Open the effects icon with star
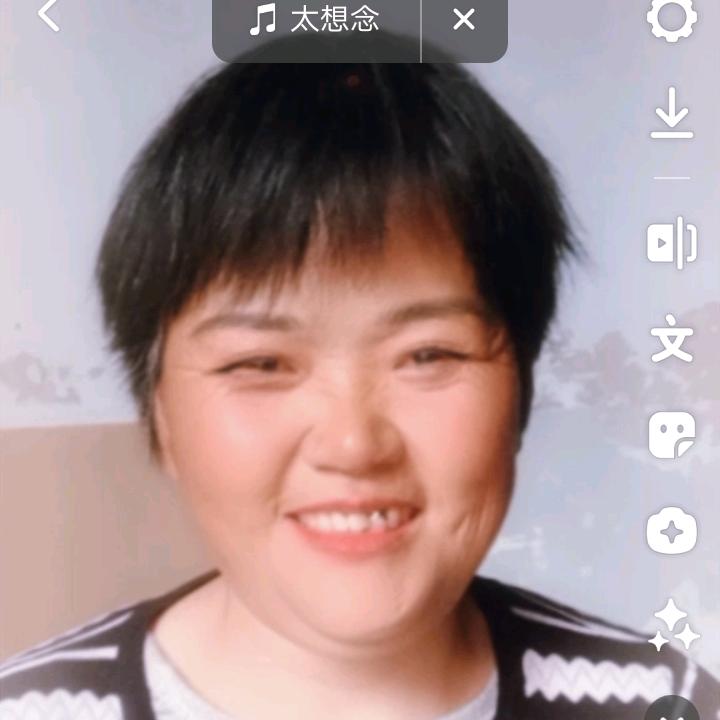 pyautogui.click(x=672, y=530)
